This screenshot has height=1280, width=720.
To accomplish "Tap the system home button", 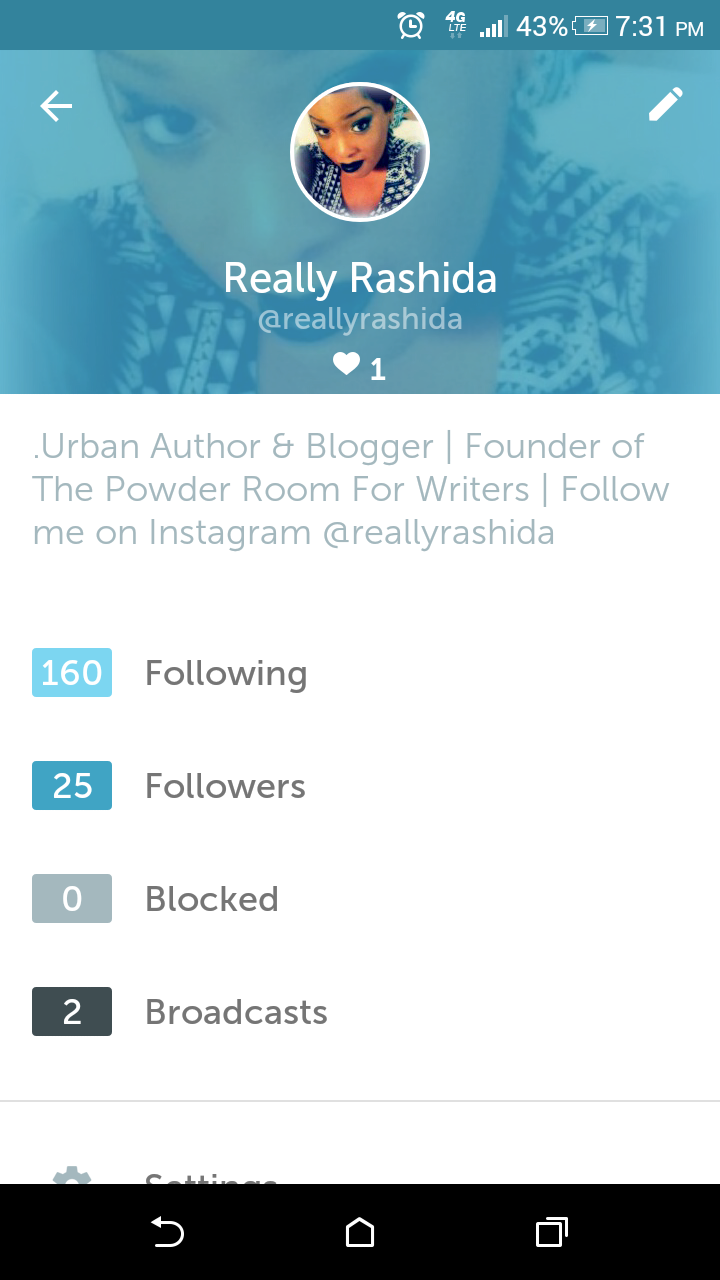I will click(x=360, y=1232).
